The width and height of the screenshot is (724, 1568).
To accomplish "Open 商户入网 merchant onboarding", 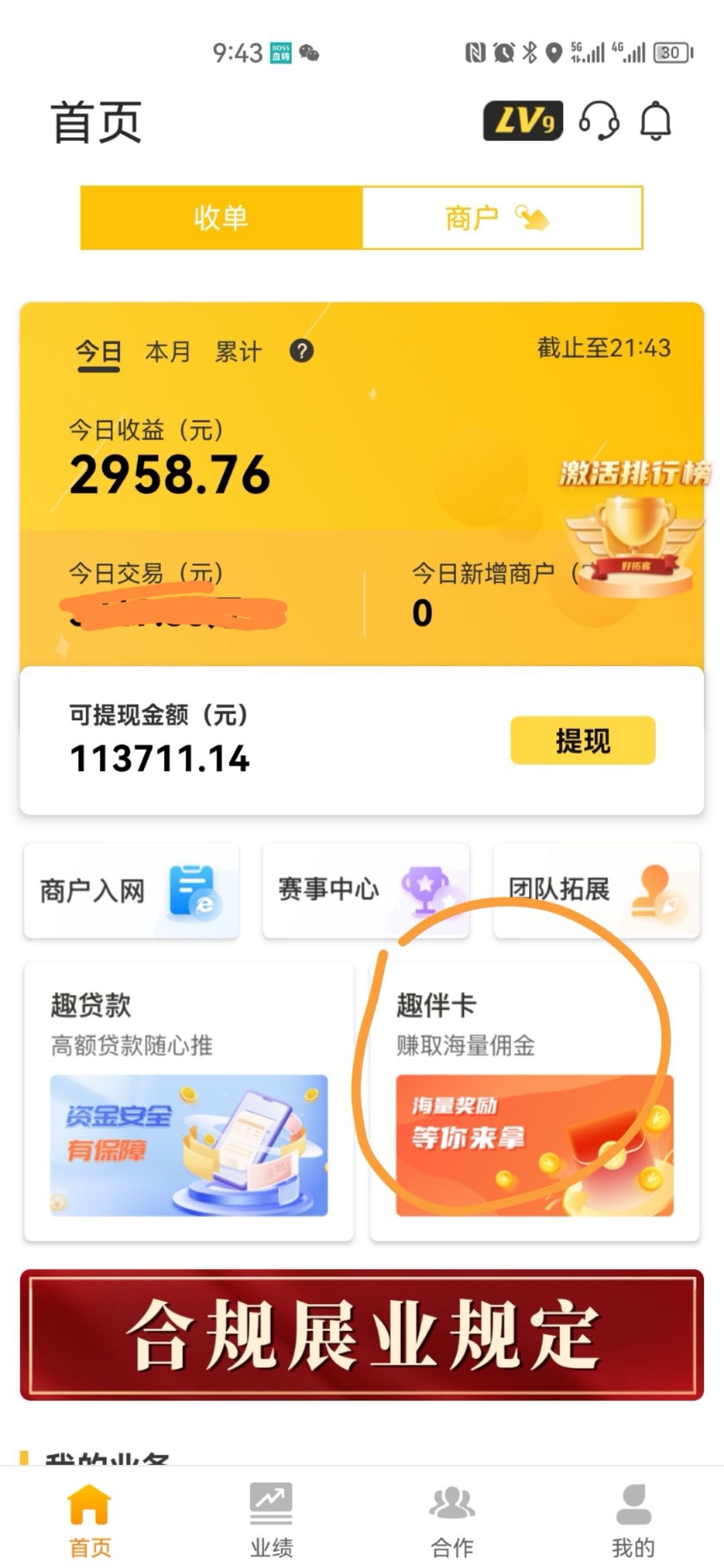I will 131,891.
